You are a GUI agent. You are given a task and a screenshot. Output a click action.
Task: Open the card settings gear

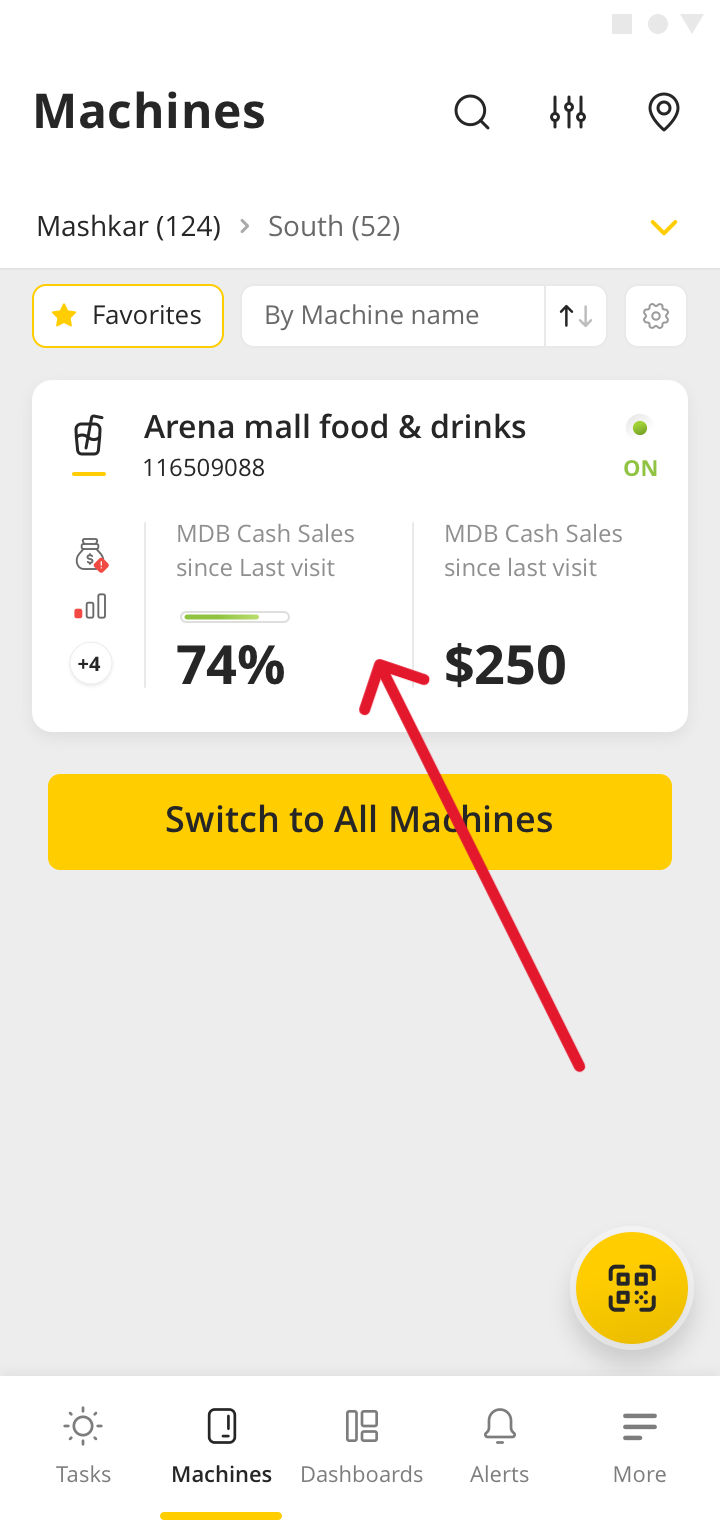[656, 316]
